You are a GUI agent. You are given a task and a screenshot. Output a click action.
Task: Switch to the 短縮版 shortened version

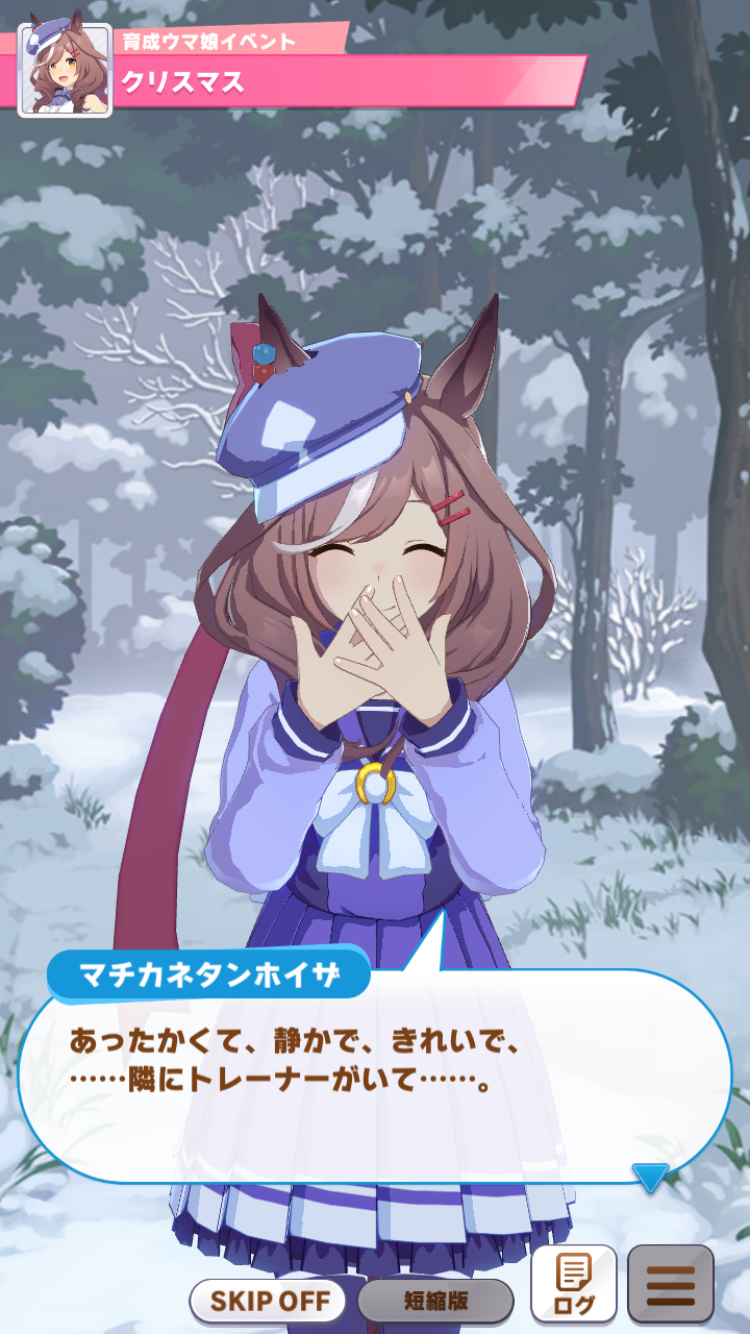(435, 1301)
